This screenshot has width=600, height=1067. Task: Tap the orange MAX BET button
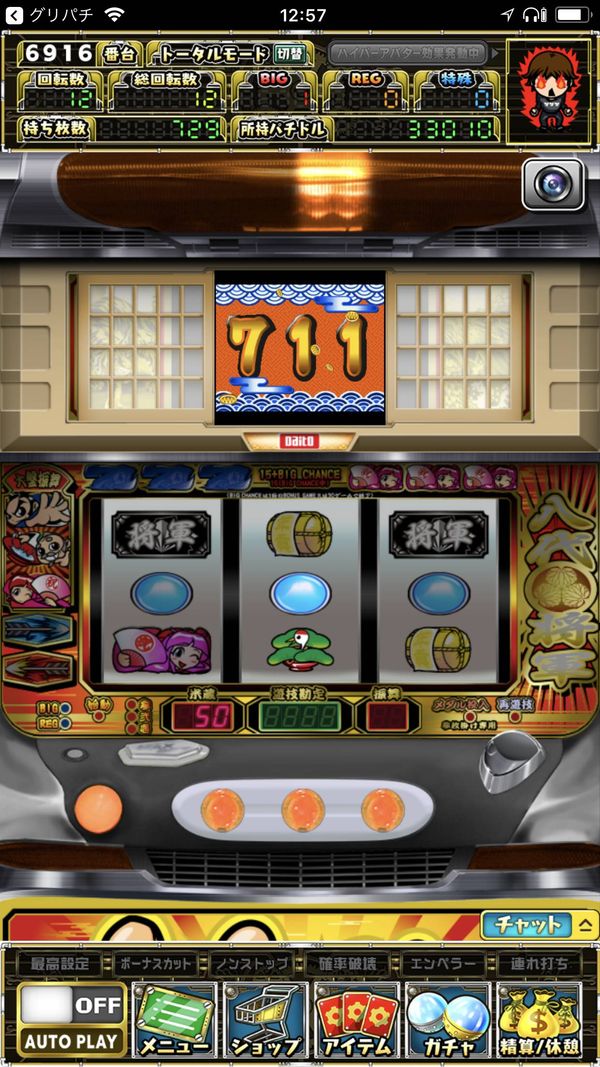tap(99, 809)
